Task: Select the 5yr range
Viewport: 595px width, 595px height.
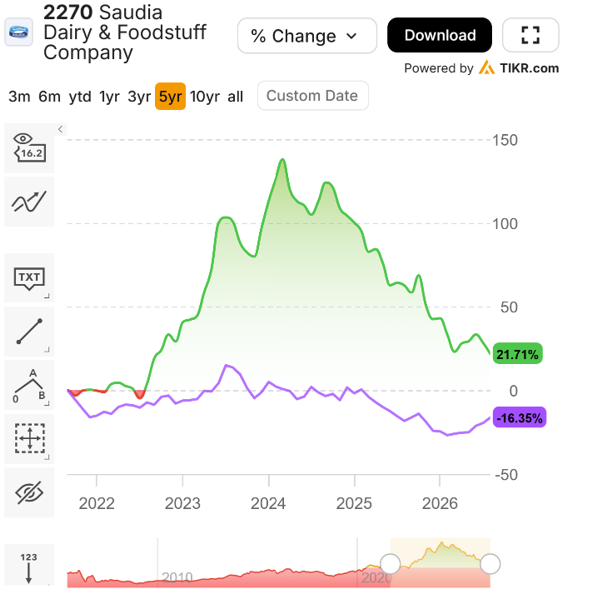Action: click(170, 96)
